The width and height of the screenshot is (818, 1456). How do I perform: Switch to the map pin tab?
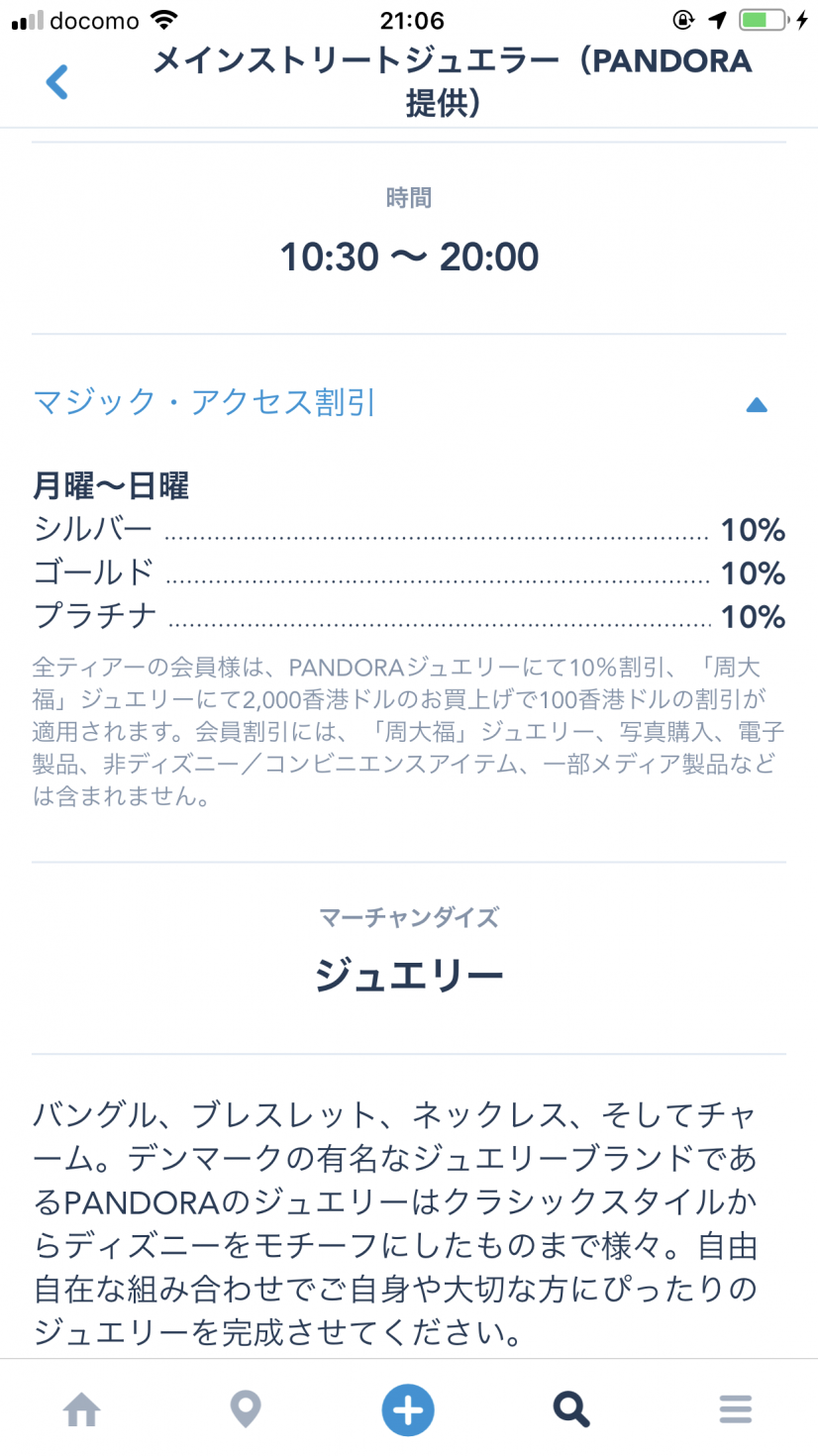click(245, 1408)
